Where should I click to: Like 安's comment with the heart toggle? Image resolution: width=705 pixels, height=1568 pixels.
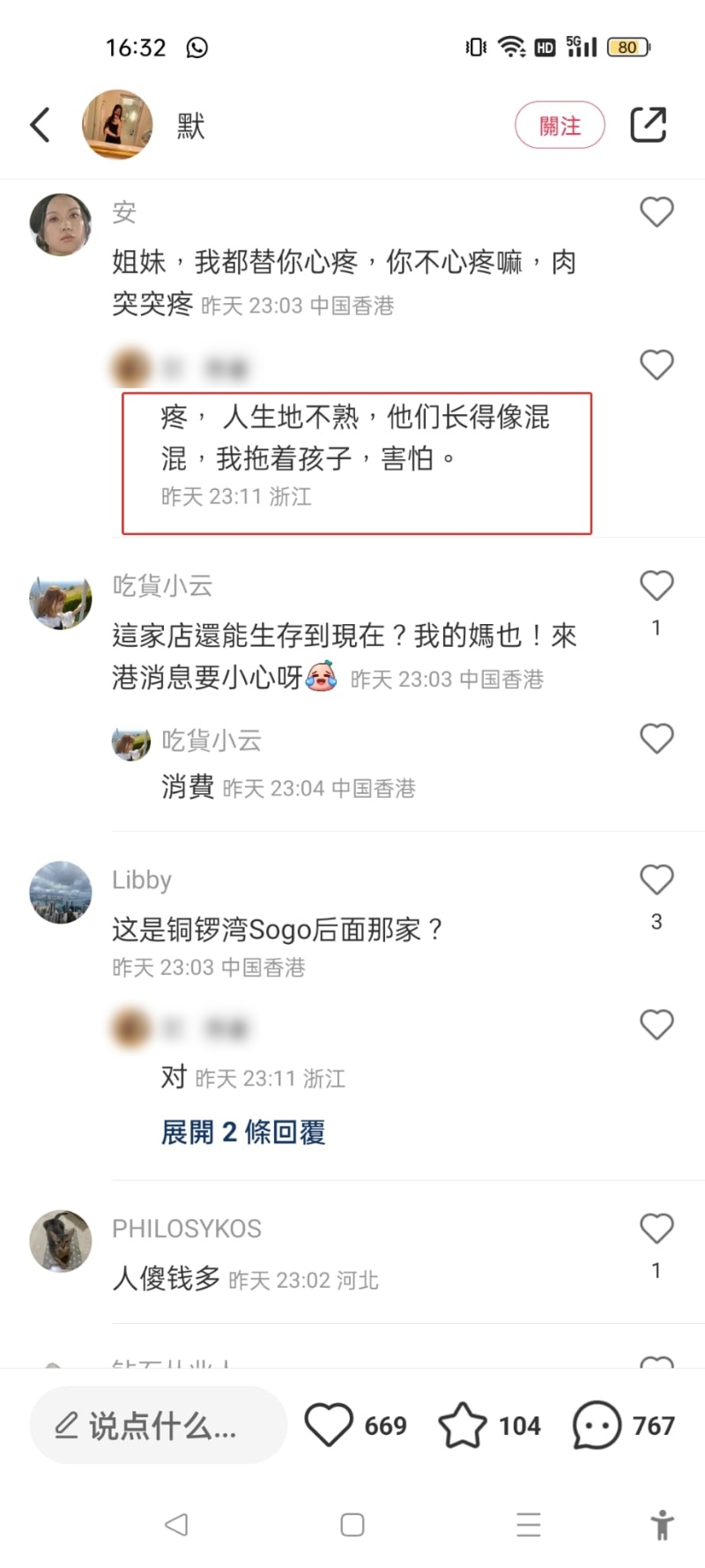[656, 212]
